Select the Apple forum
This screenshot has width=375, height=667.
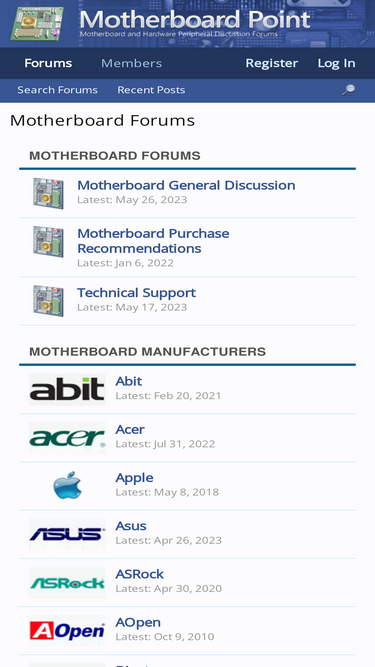[134, 477]
